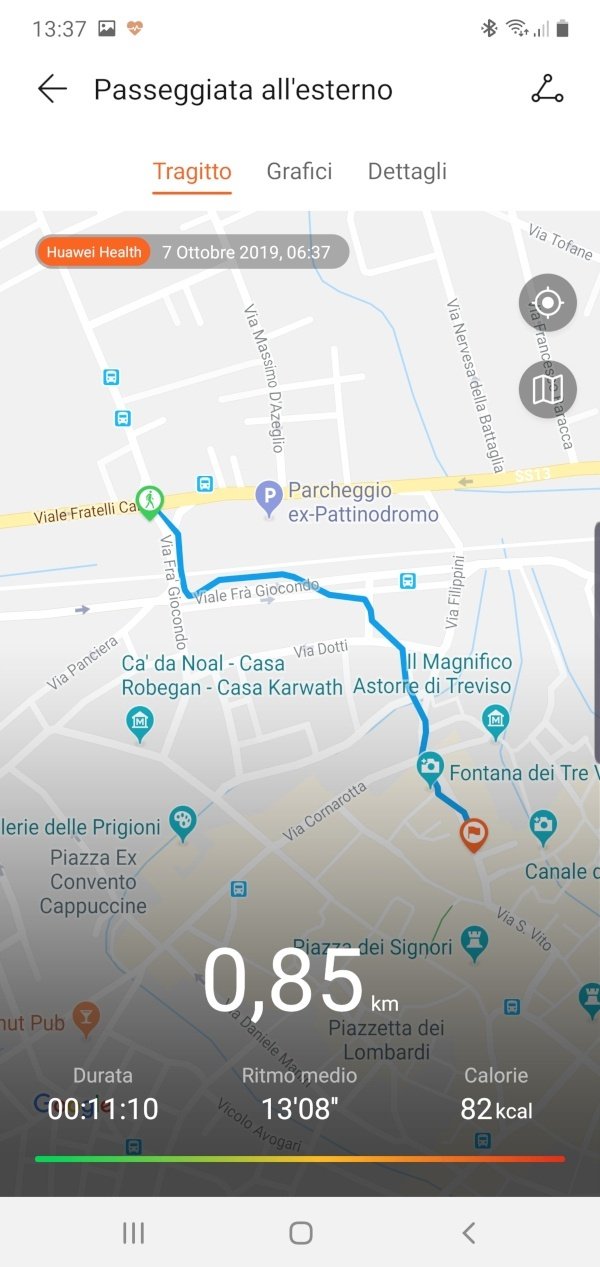Tap the Parcheggio ex-Pattinodromo map pin
This screenshot has width=600, height=1267.
click(x=268, y=497)
